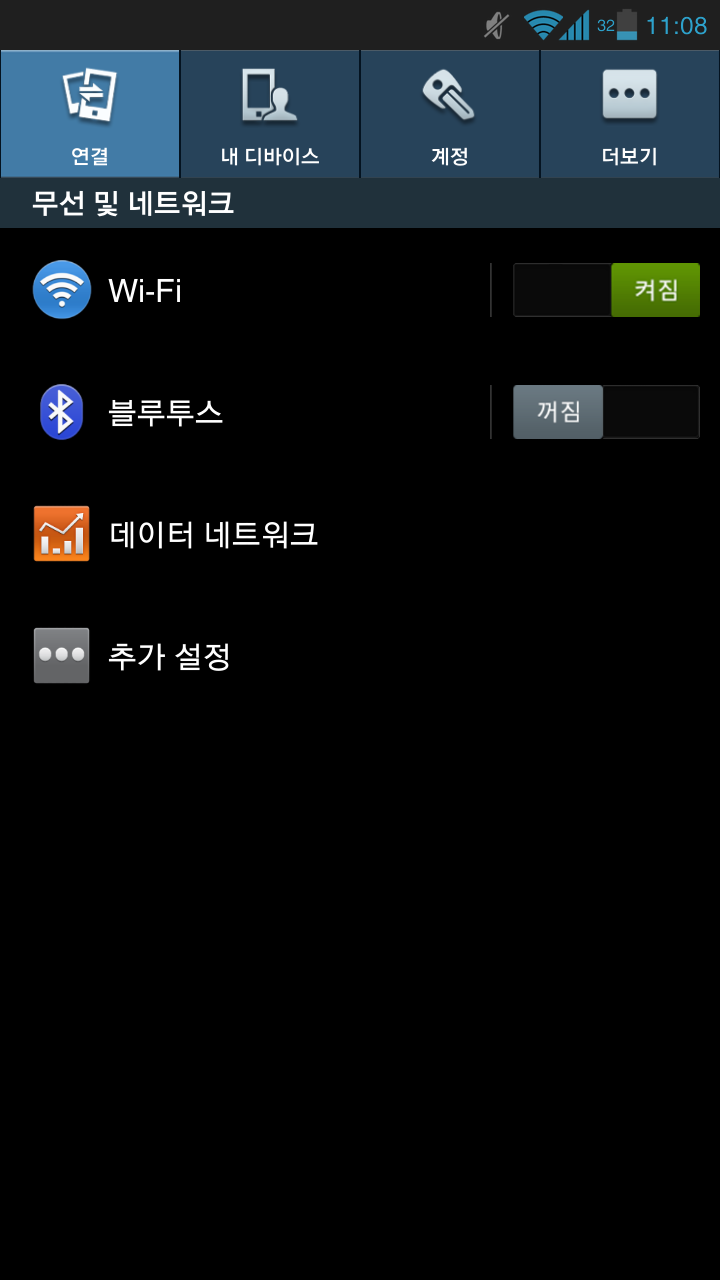Image resolution: width=720 pixels, height=1280 pixels.
Task: Enable the 블루투스 switch
Action: click(x=606, y=412)
